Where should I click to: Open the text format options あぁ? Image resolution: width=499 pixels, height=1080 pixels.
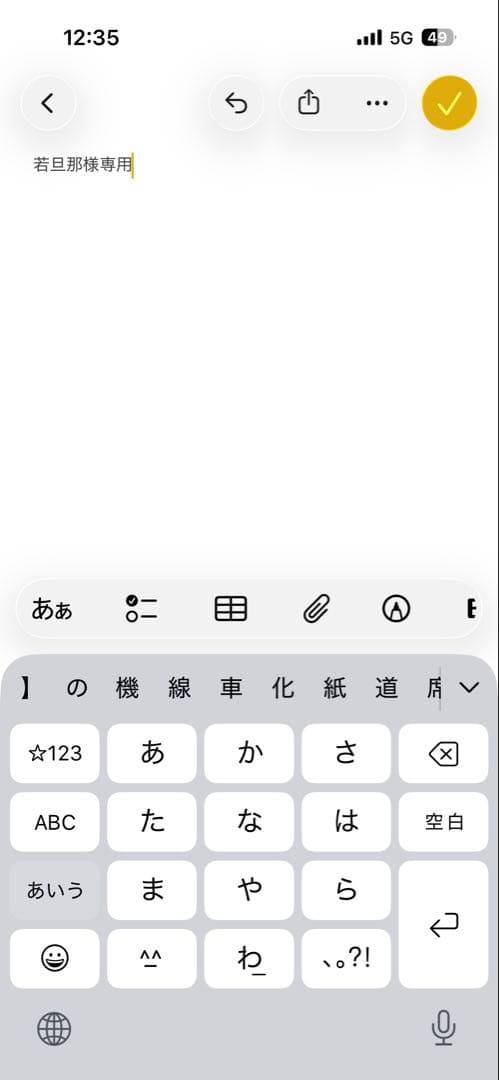point(52,610)
